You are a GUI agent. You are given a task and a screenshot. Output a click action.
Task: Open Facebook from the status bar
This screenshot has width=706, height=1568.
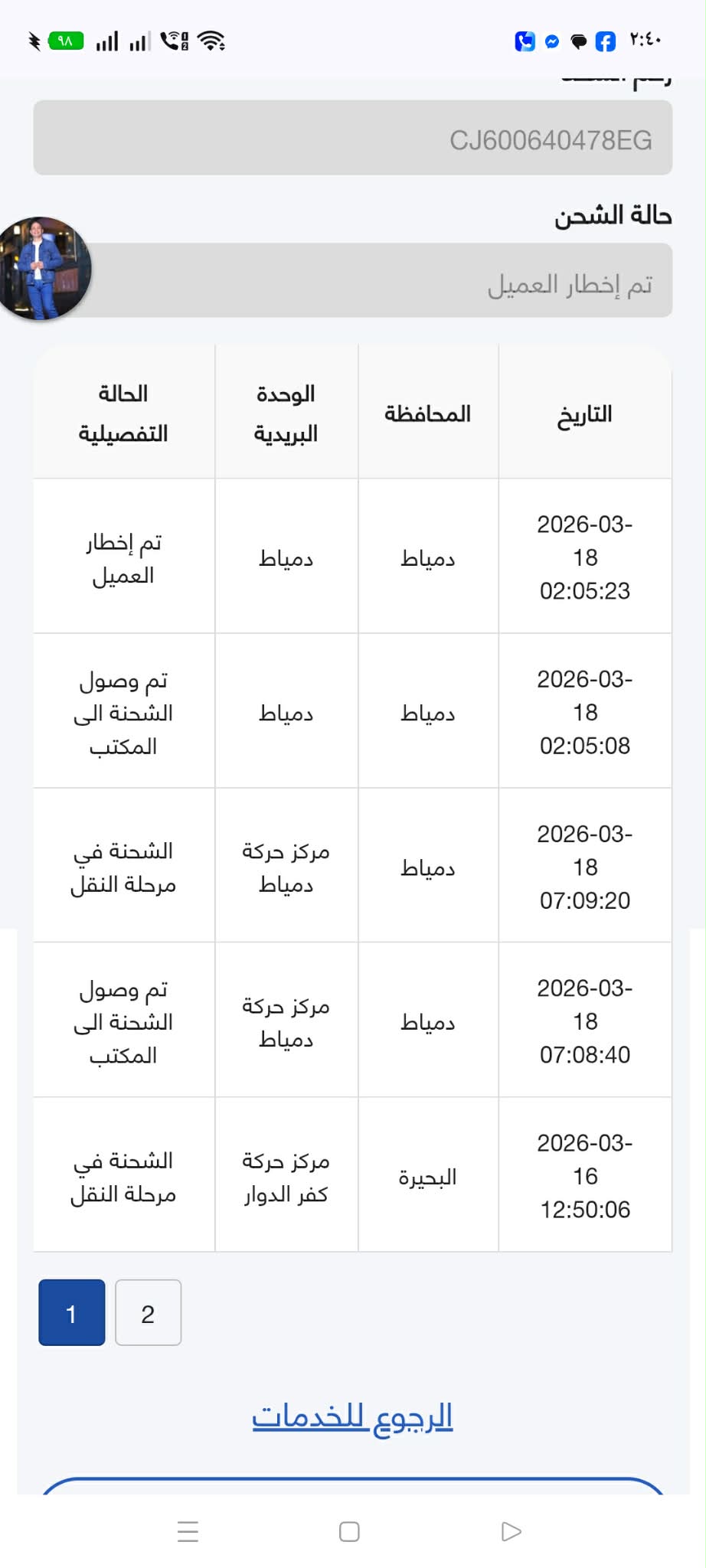605,42
